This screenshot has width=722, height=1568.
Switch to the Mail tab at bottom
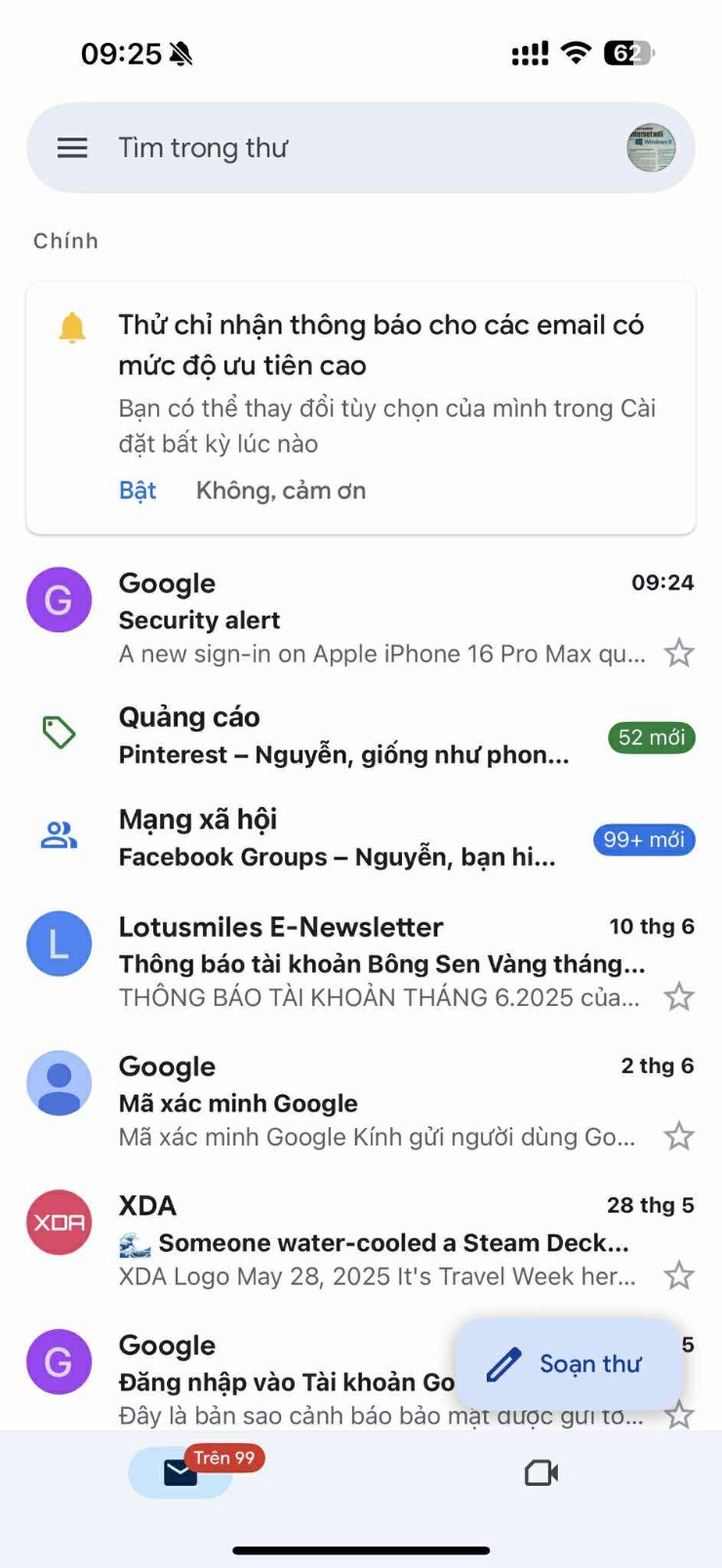click(180, 1473)
